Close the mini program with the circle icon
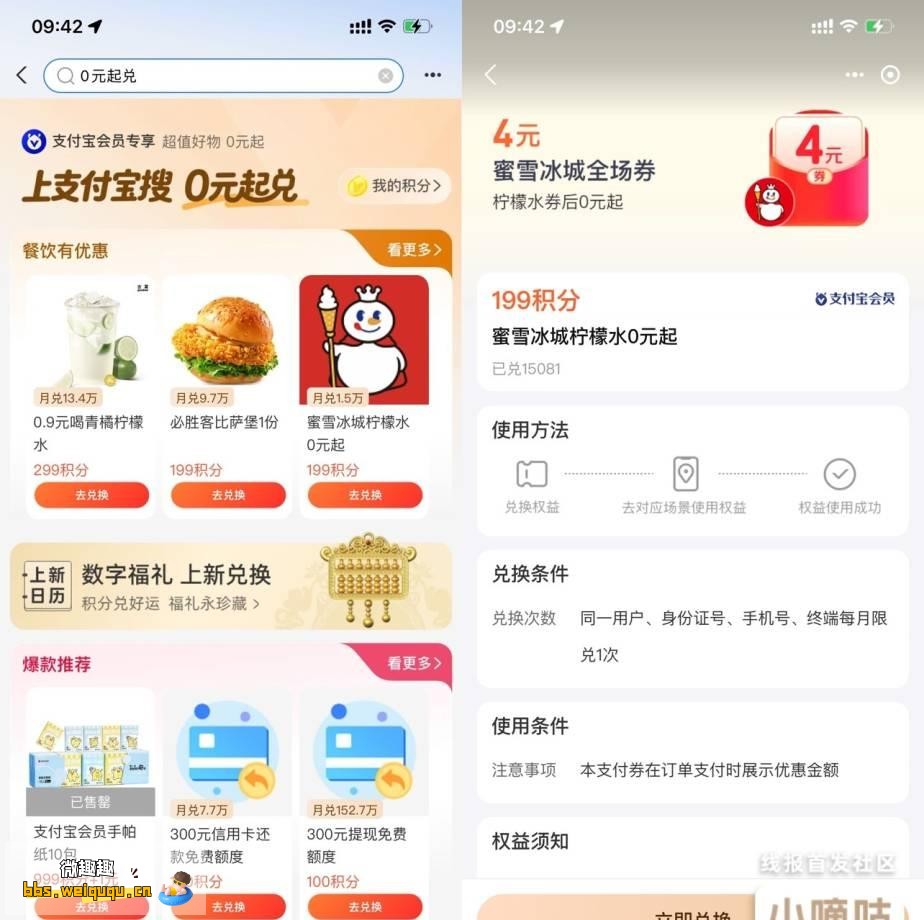Screen dimensions: 924x920 (x=890, y=75)
